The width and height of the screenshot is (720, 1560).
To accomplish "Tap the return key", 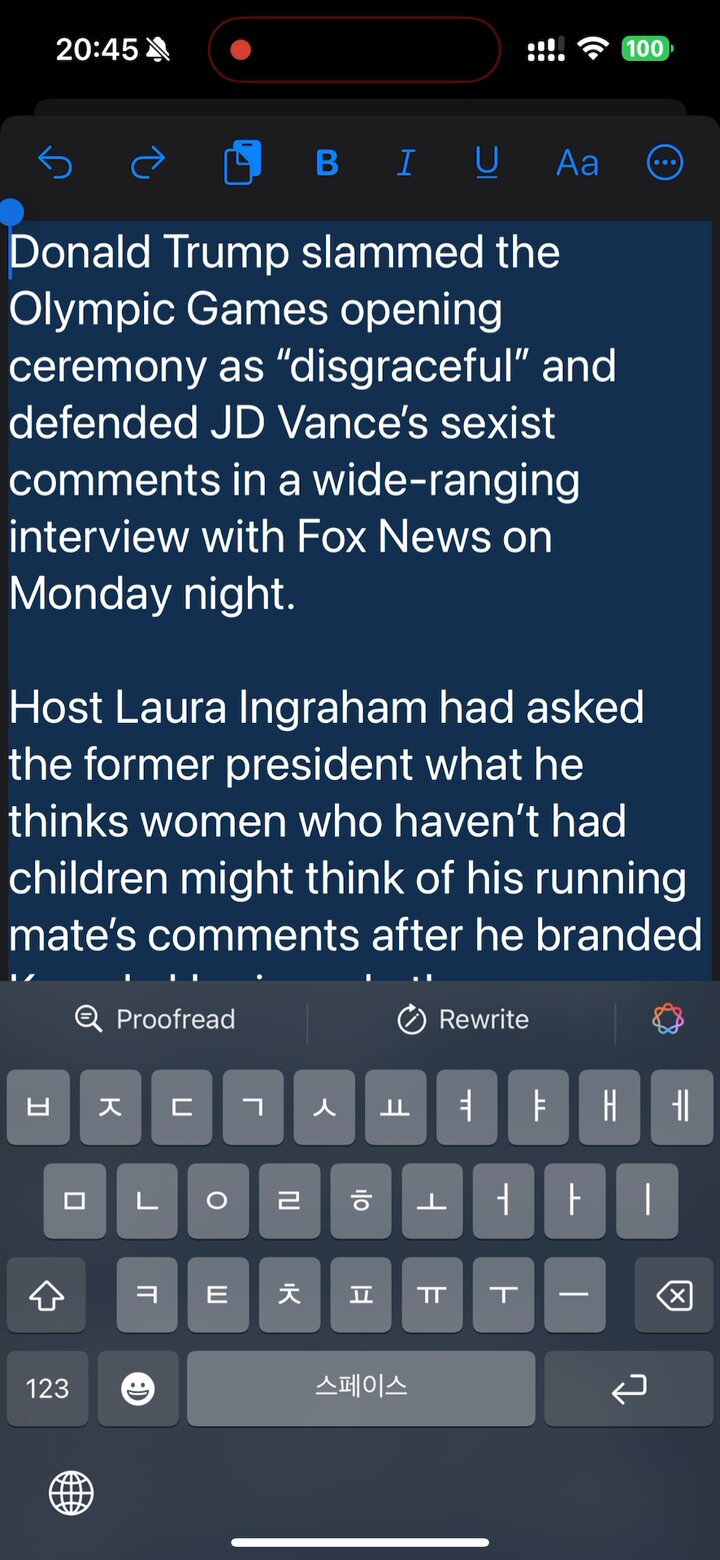I will [628, 1388].
